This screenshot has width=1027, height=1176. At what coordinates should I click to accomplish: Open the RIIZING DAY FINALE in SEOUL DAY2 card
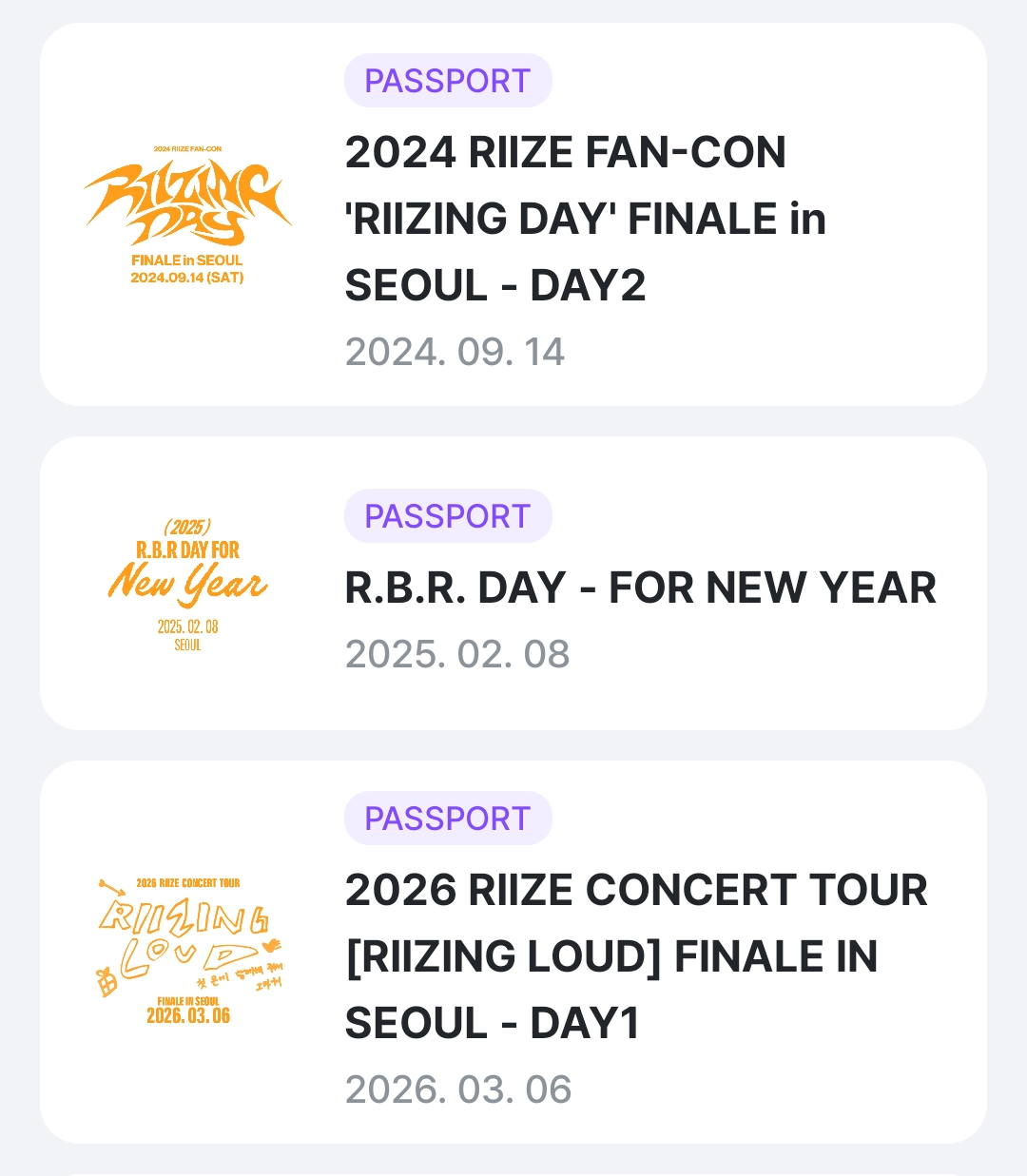click(513, 215)
